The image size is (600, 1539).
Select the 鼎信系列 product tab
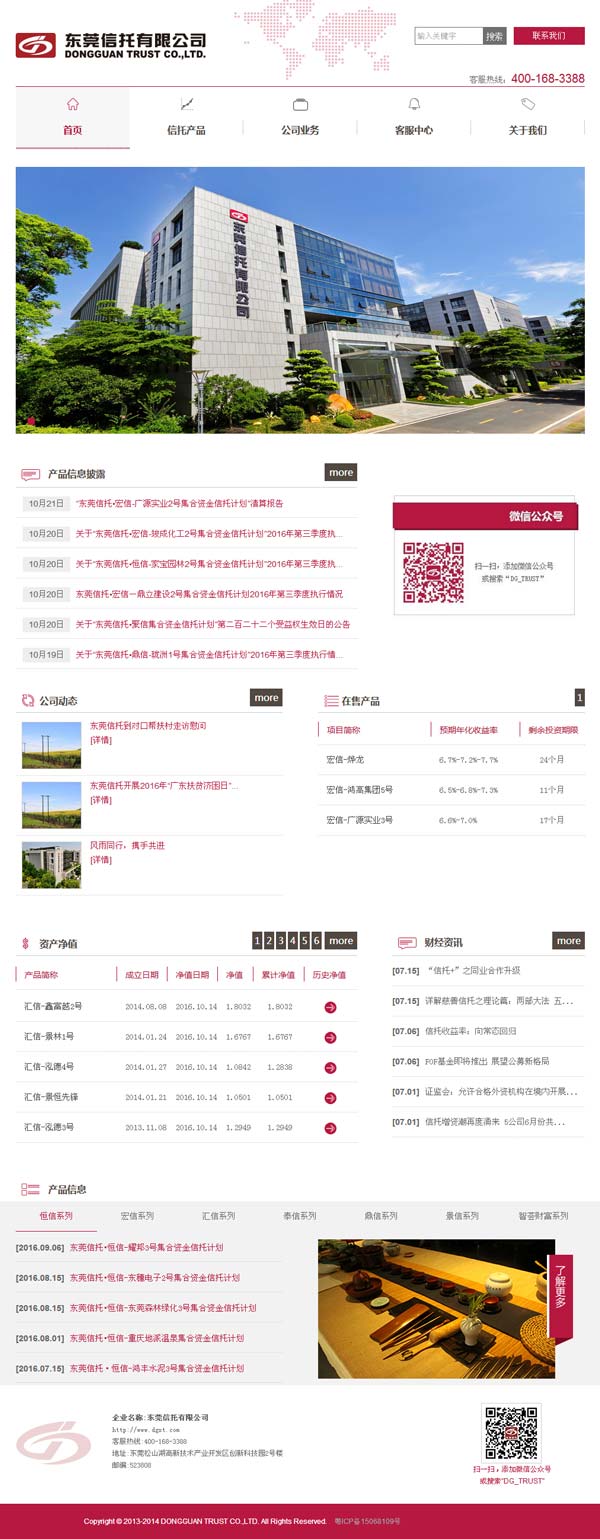381,1216
